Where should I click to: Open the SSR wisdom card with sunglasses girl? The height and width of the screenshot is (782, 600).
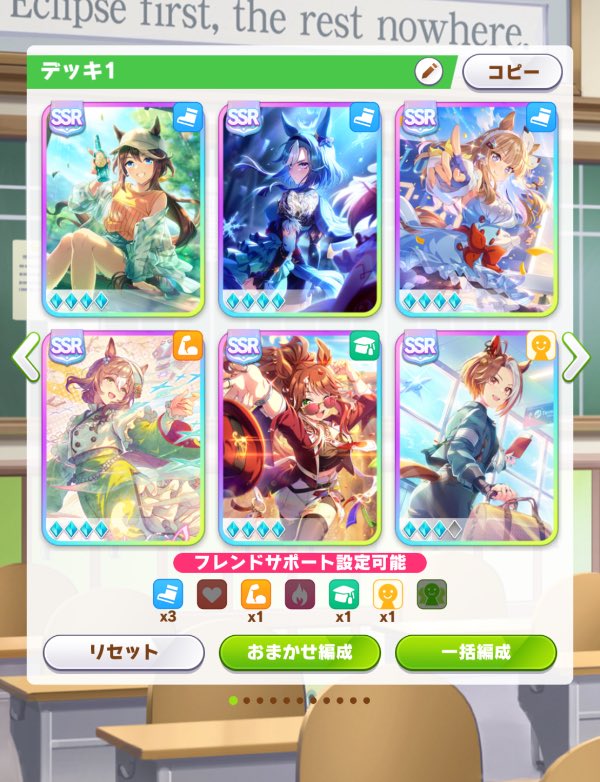(x=300, y=437)
